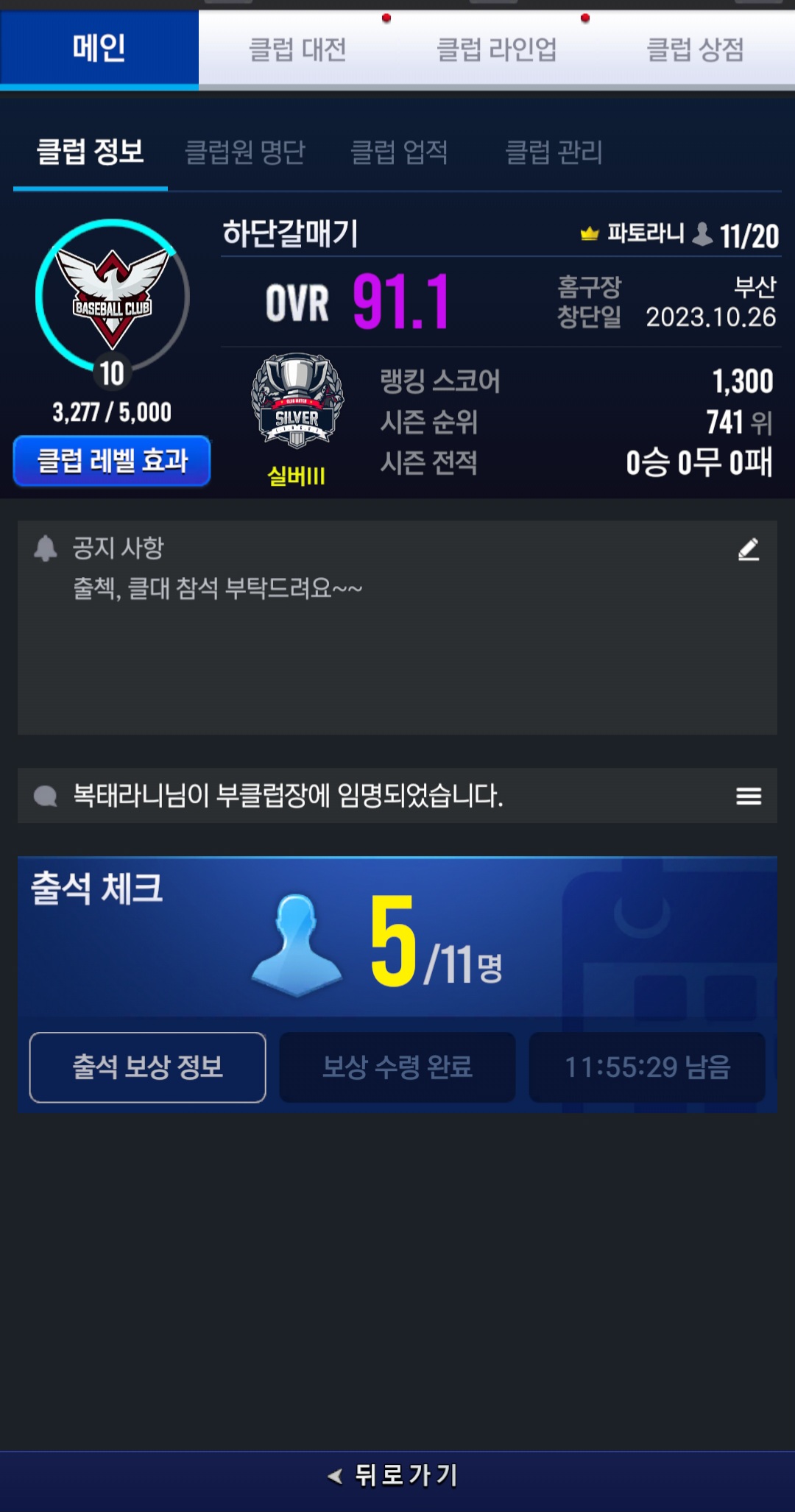Open 출석 보상 정보
Screen dimensions: 795x1512
(148, 1067)
